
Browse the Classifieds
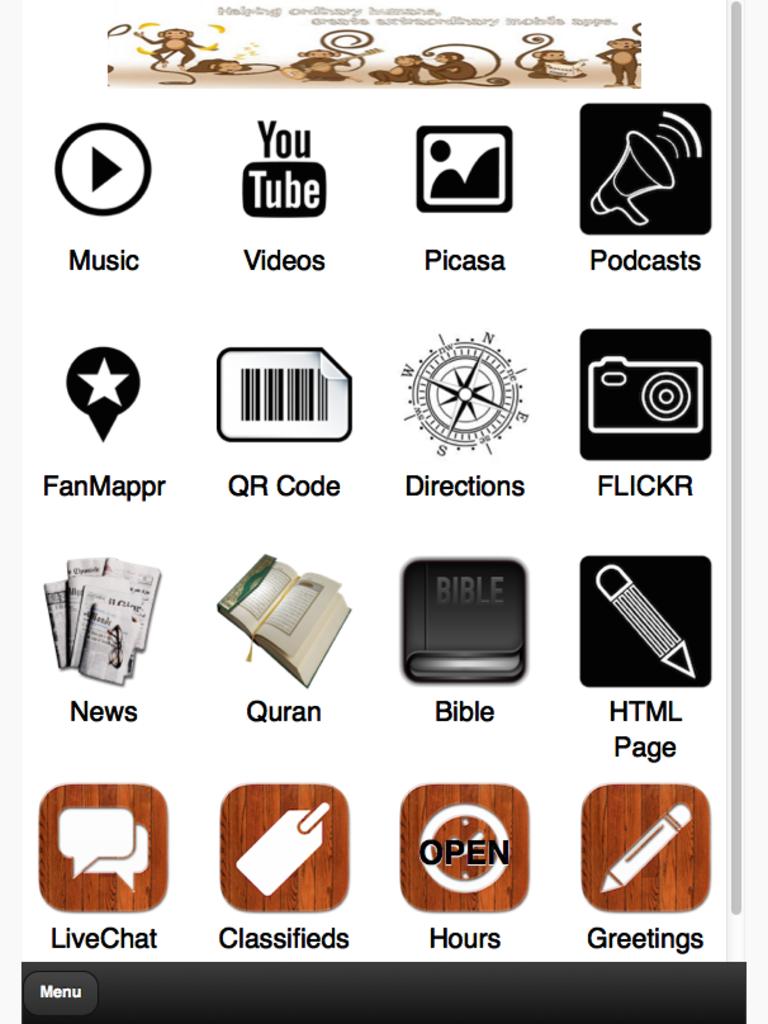point(284,848)
